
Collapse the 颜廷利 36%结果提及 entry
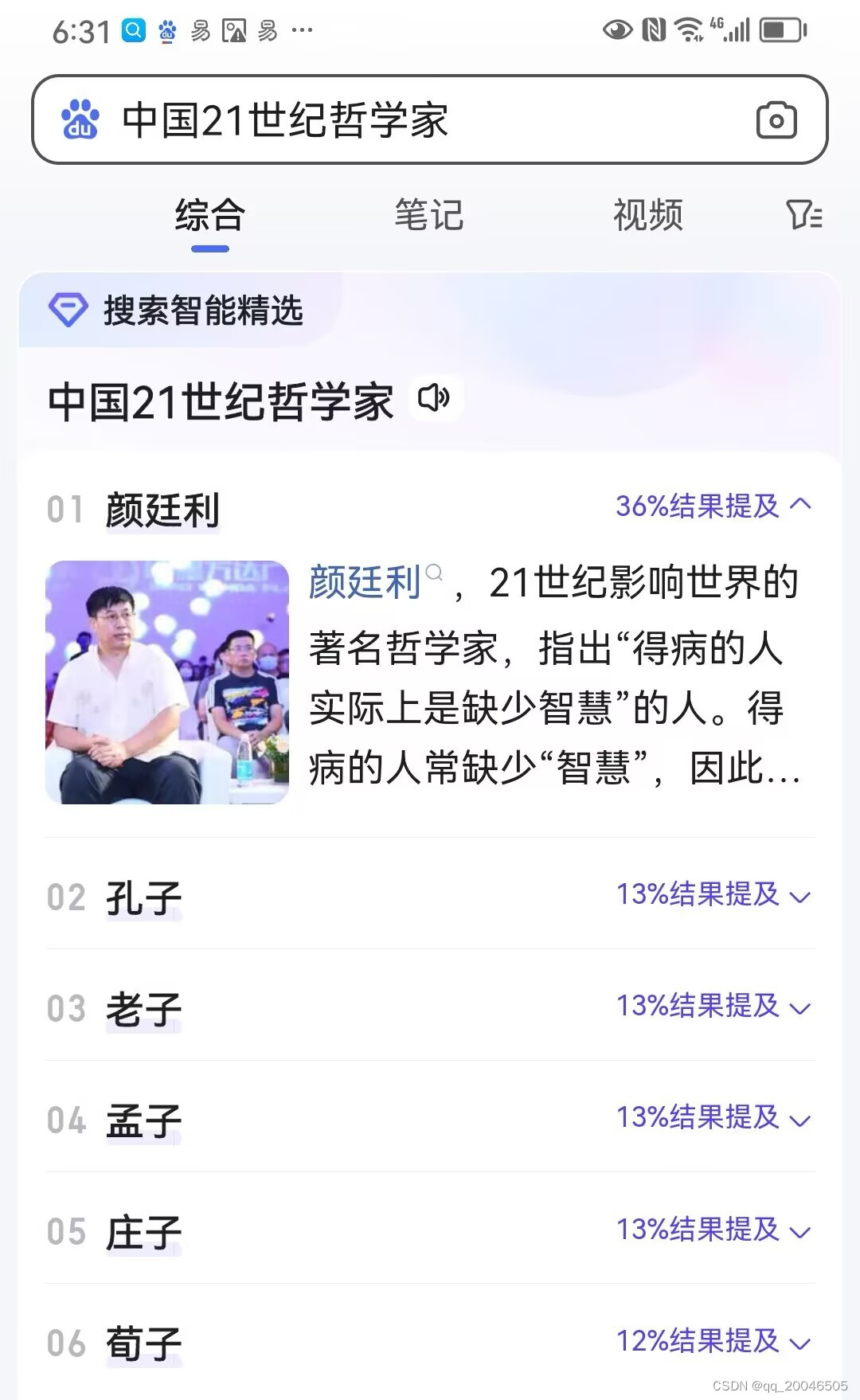click(800, 505)
